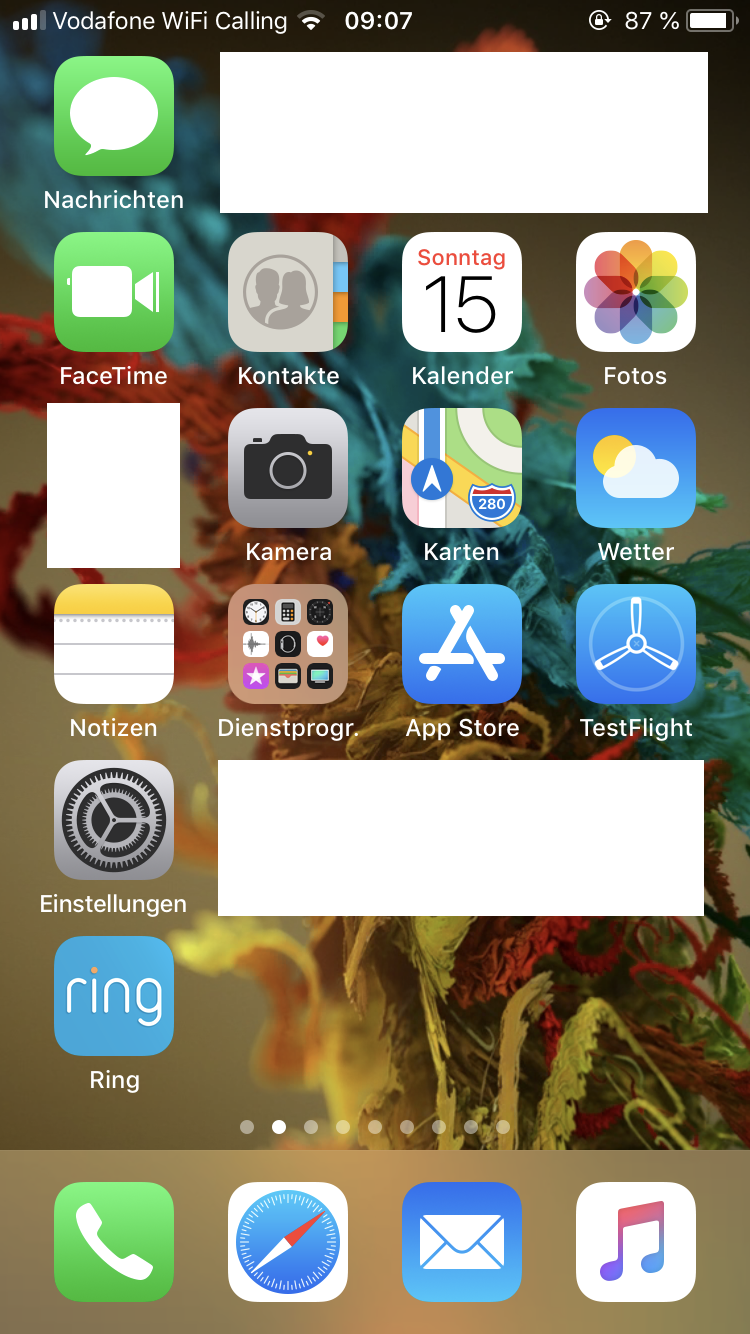Open Einstellungen settings app

click(114, 820)
